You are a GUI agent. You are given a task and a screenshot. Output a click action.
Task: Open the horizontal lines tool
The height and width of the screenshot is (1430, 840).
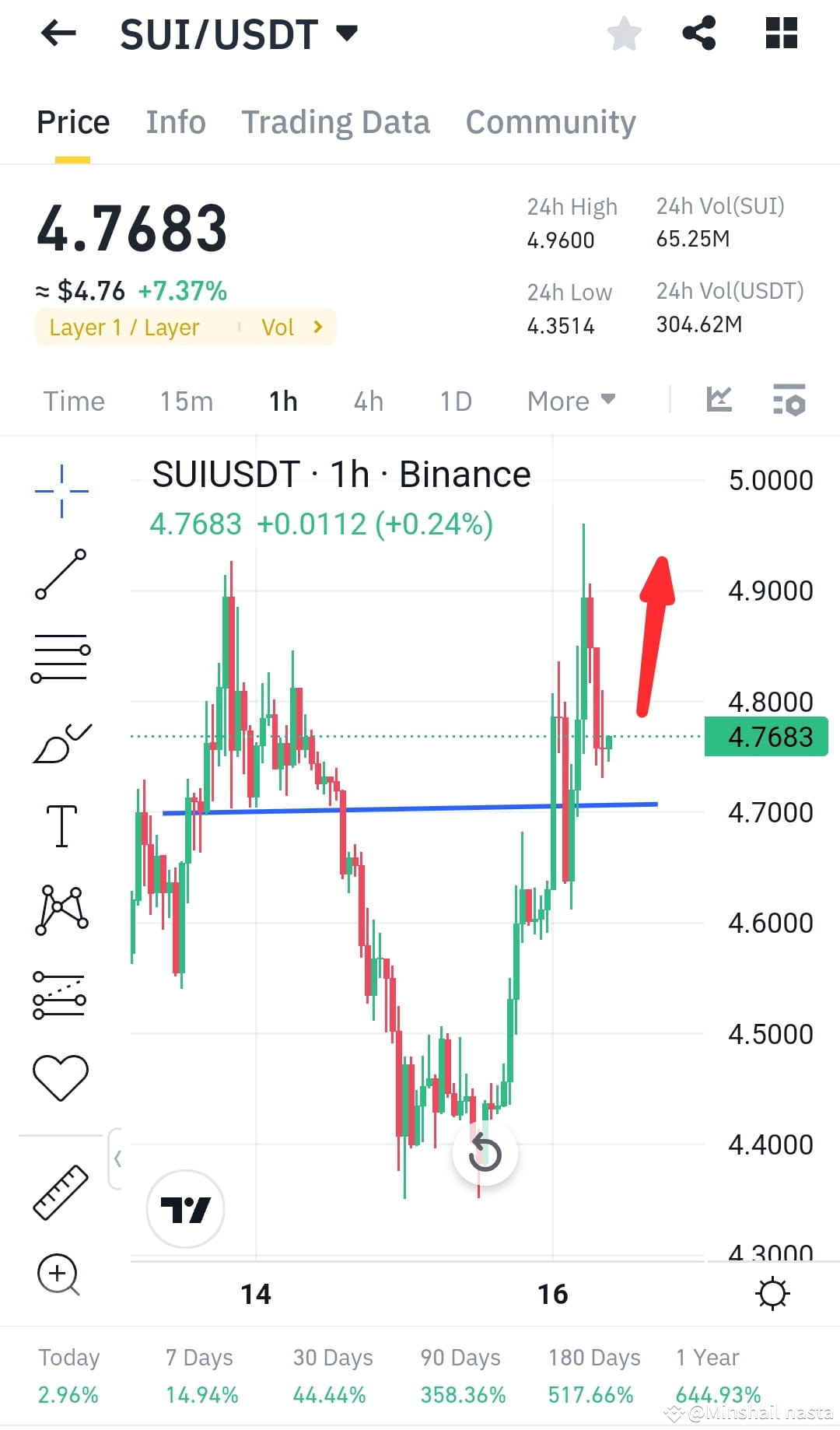(61, 657)
